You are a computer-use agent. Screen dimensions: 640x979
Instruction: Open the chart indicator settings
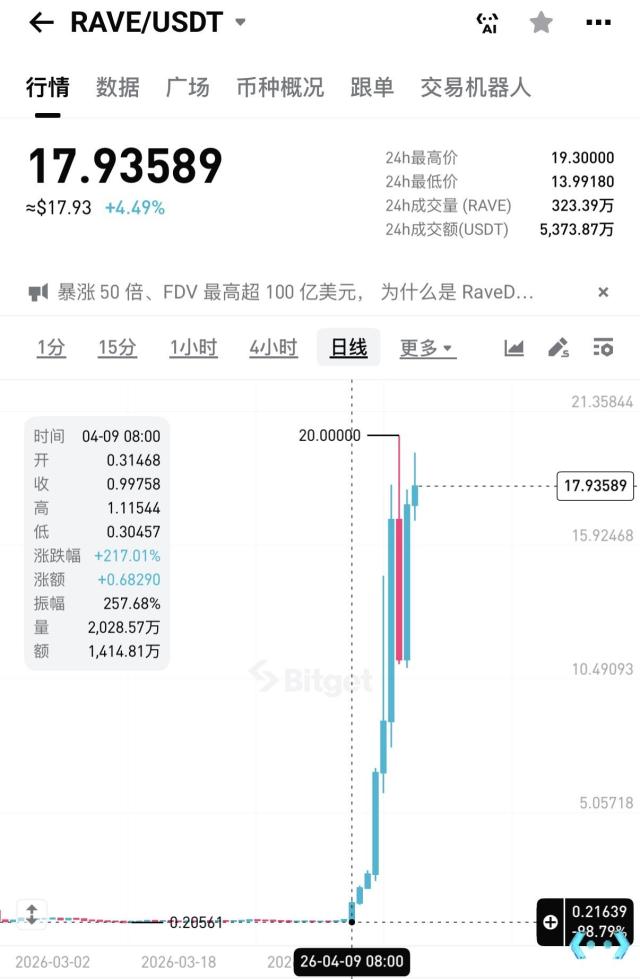coord(602,348)
